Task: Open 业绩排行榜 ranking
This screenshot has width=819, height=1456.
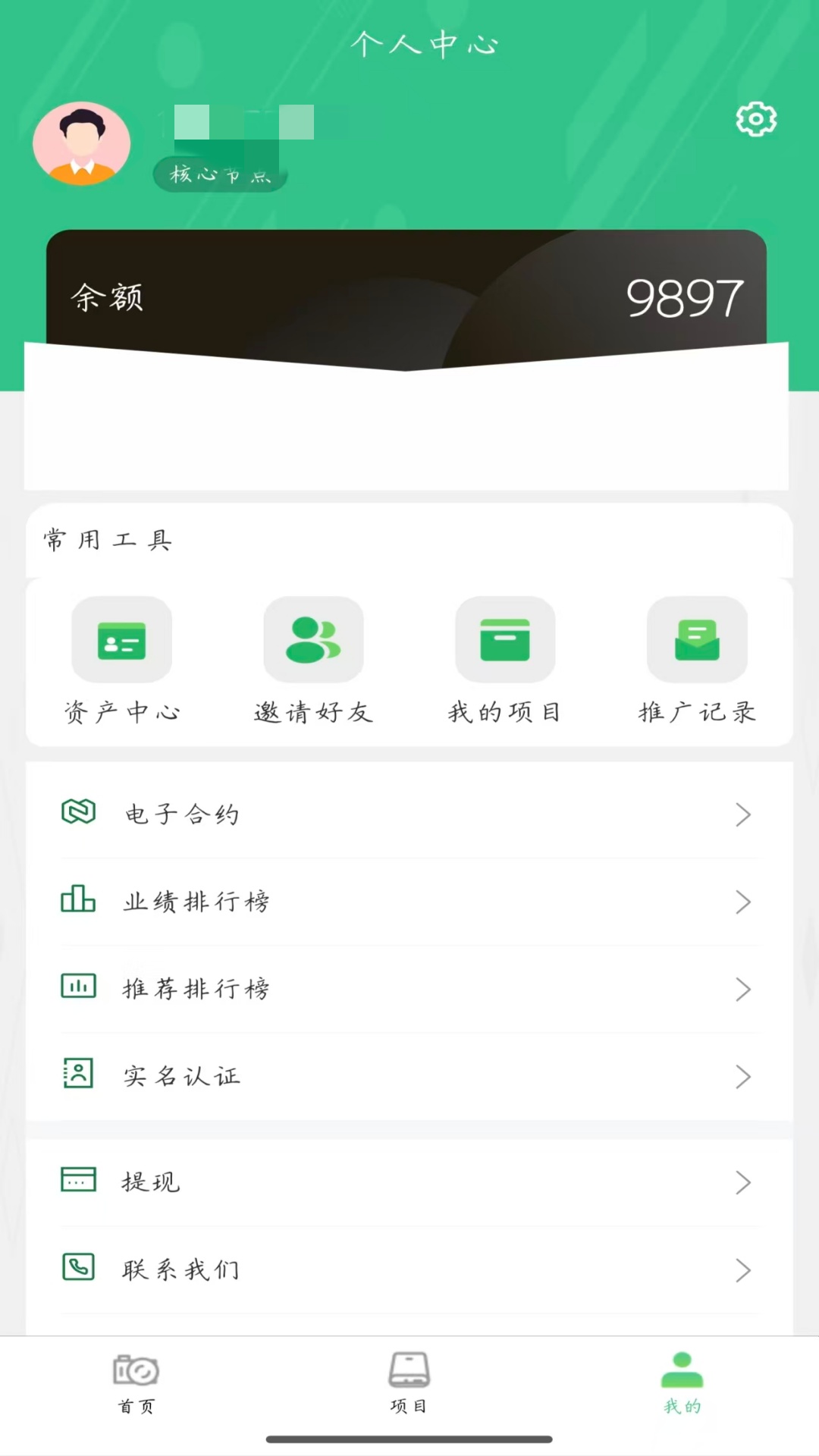Action: (x=409, y=902)
